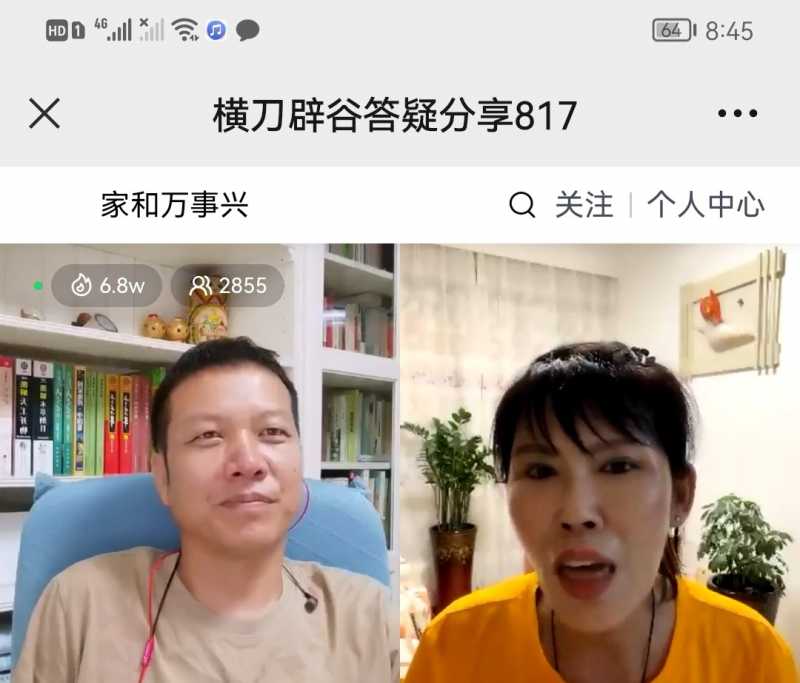The width and height of the screenshot is (800, 683).
Task: Open 个人中心 personal center
Action: [705, 205]
